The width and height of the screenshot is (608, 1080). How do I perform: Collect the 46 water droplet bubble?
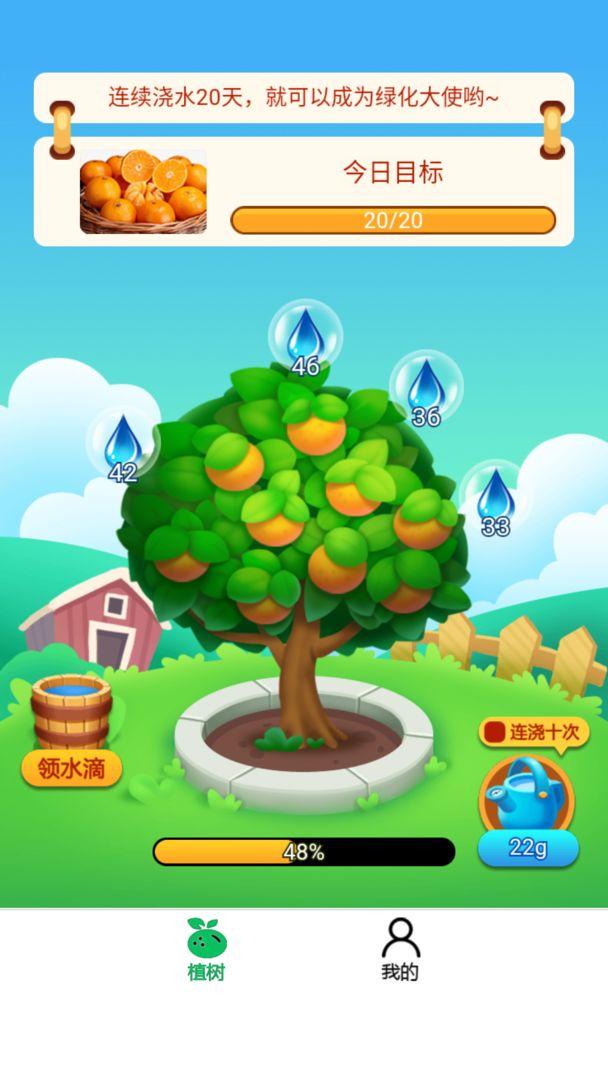pyautogui.click(x=305, y=337)
